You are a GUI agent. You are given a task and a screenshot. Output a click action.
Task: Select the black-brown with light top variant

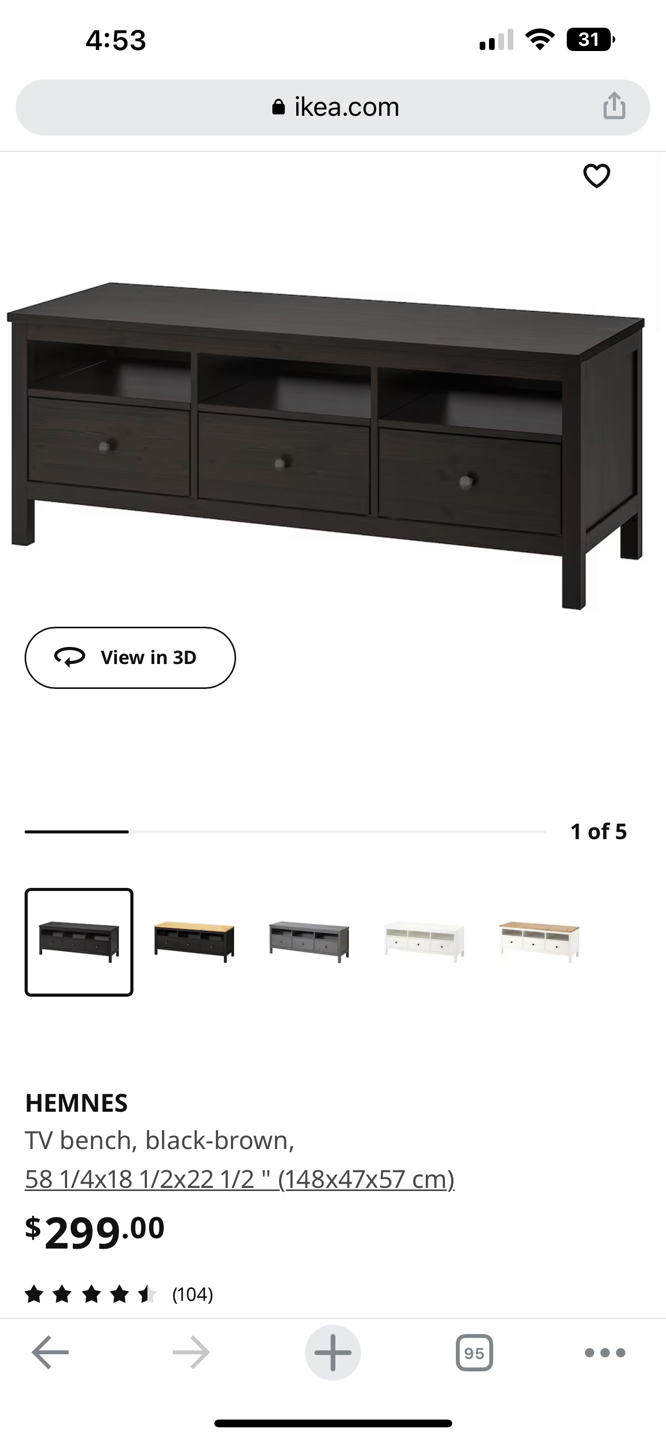pyautogui.click(x=194, y=941)
